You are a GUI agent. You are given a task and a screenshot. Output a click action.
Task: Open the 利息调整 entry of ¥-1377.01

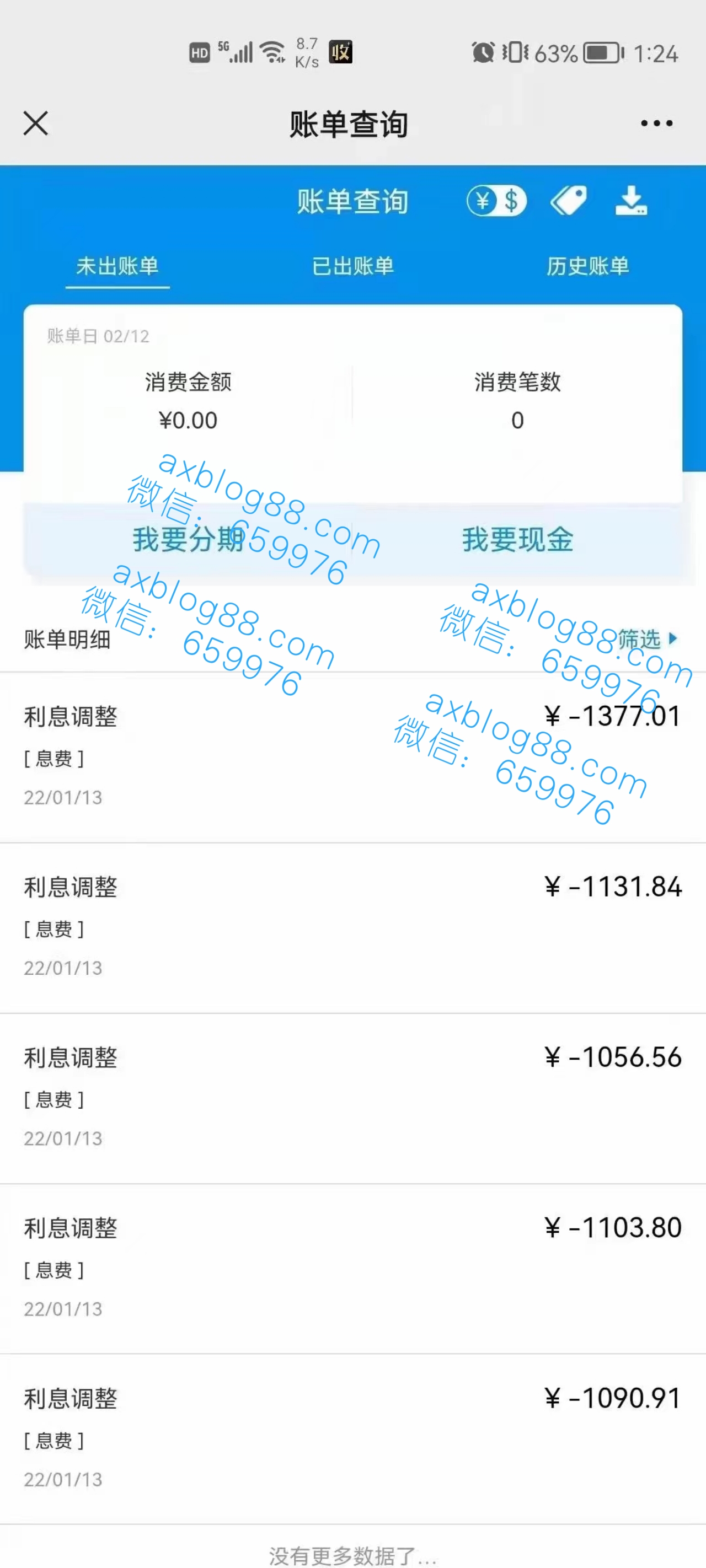pos(352,758)
